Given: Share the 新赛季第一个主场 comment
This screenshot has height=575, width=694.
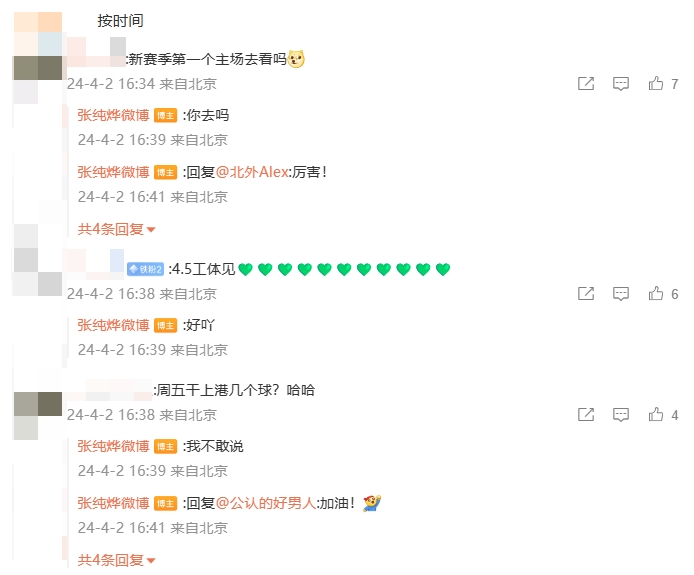Looking at the screenshot, I should [x=586, y=84].
